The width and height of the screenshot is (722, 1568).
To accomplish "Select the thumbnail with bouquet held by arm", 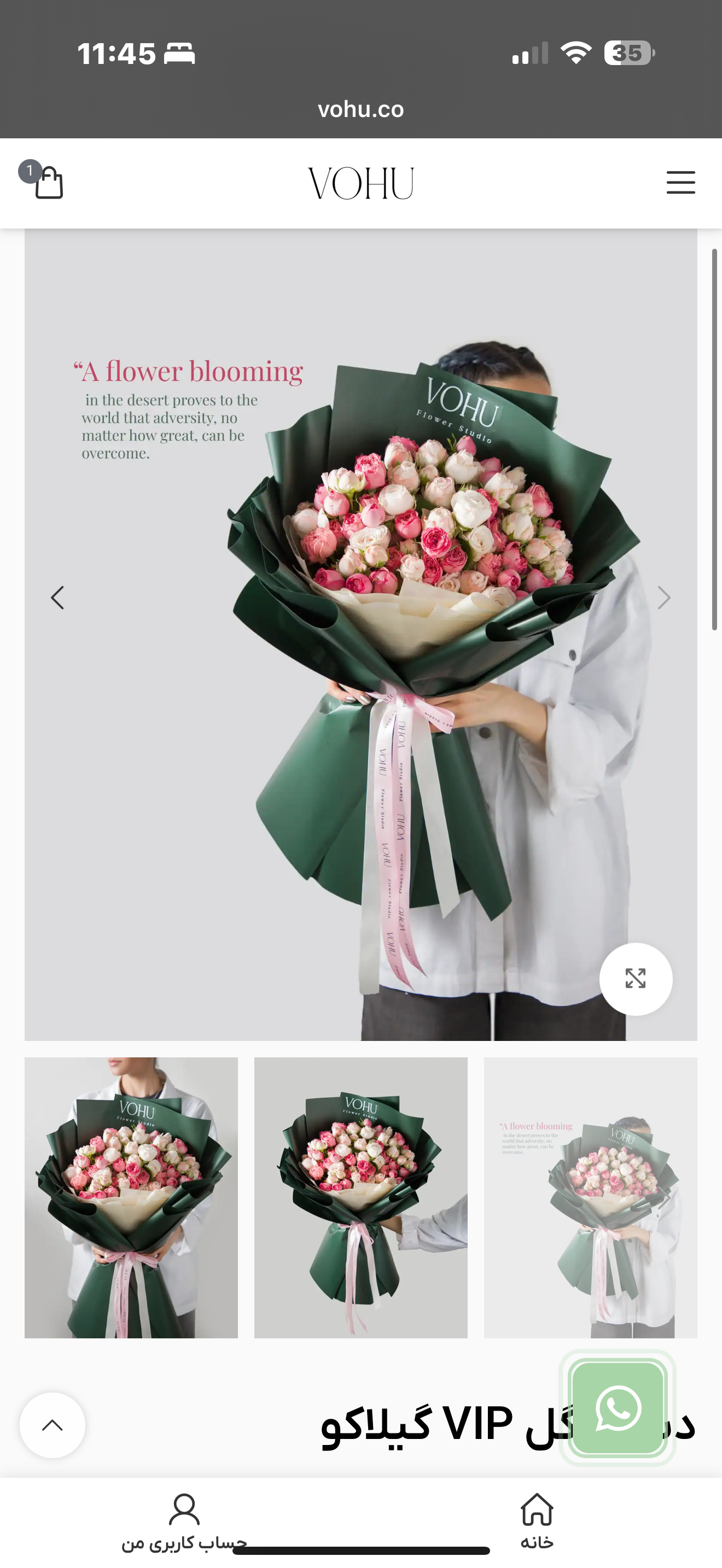I will 360,1197.
